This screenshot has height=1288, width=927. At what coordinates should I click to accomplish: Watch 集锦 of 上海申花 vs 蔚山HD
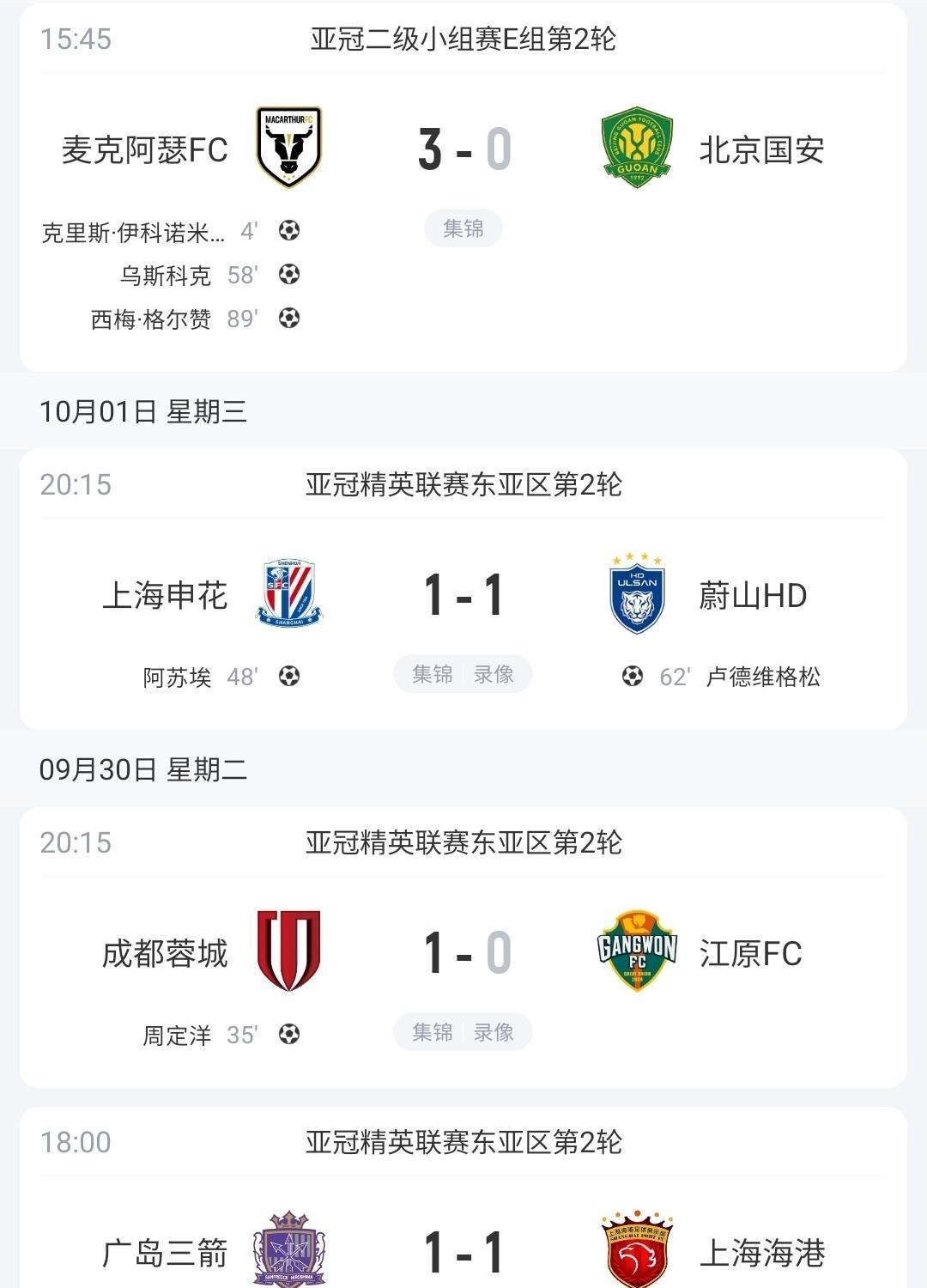[x=432, y=675]
